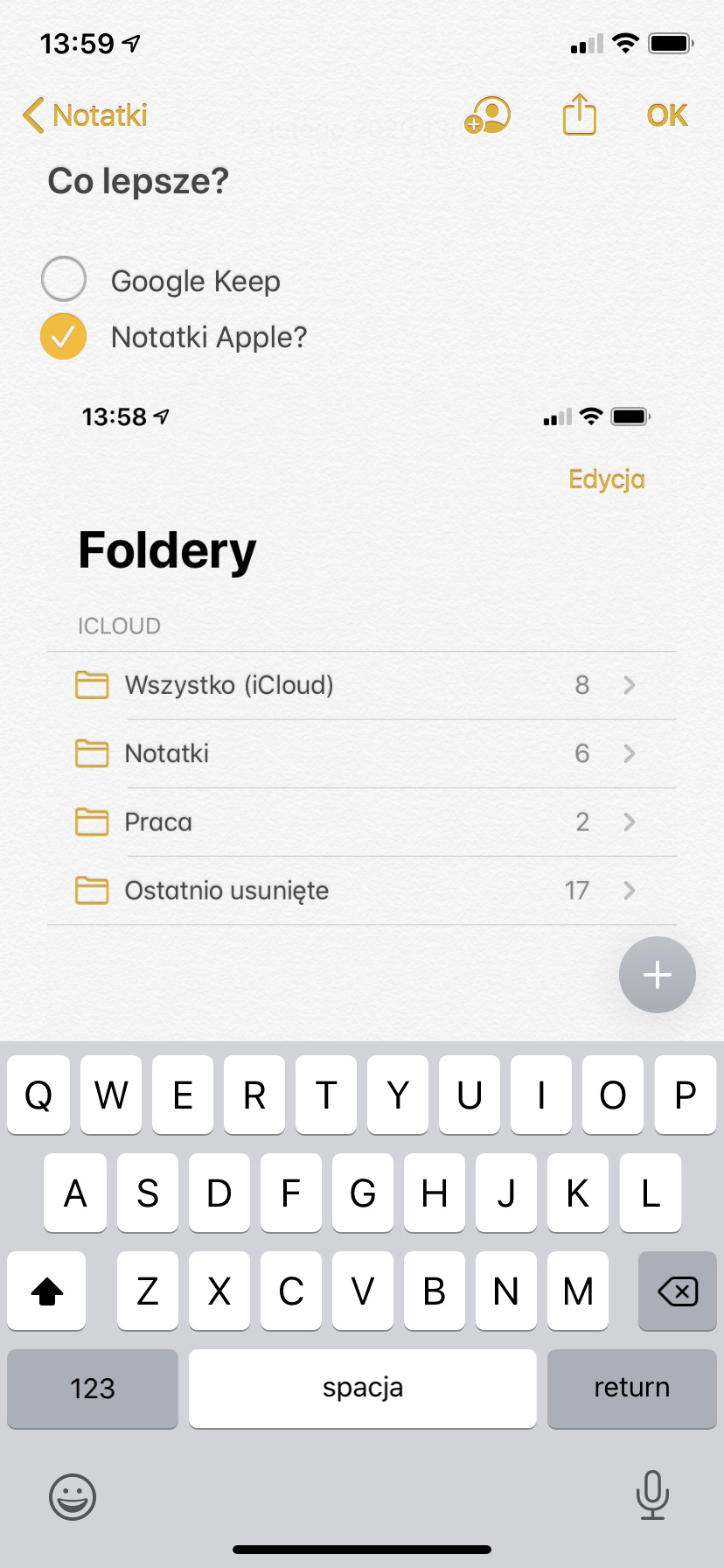Uncheck the Notatki Apple? checklist item
The width and height of the screenshot is (724, 1568).
click(64, 337)
